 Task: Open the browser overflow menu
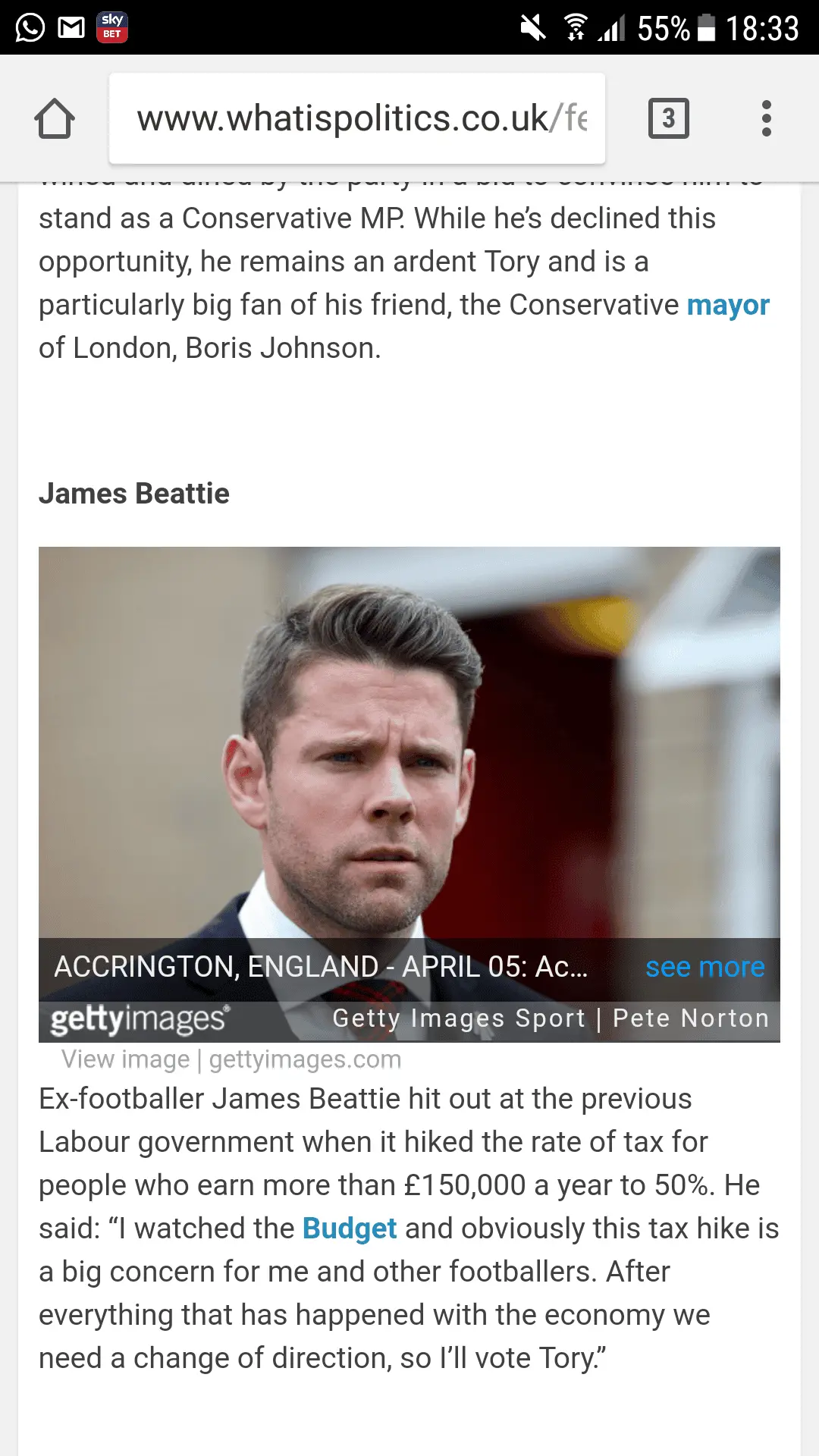point(766,119)
